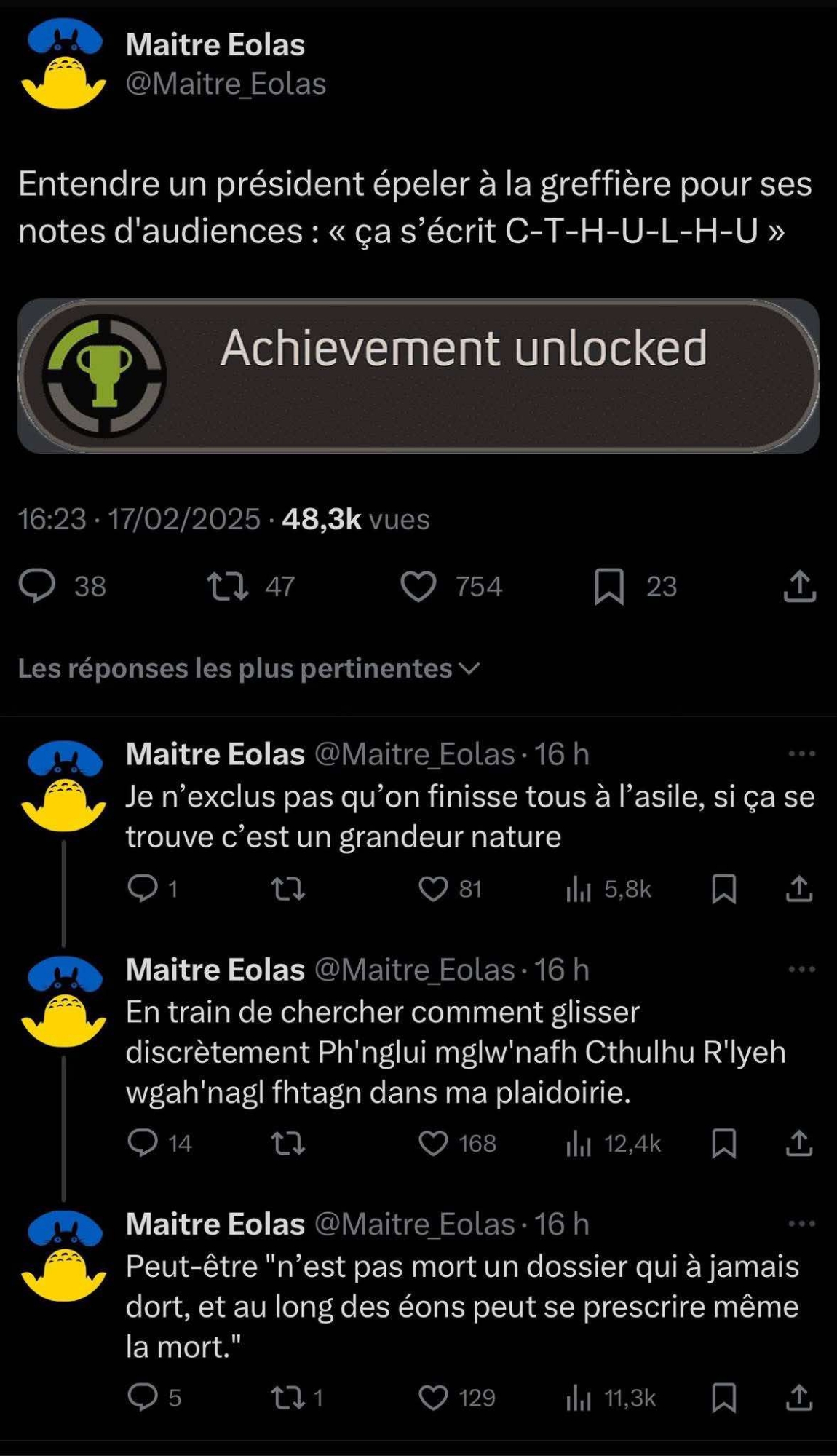
Task: Open overflow menu on the 'plaidoirie' reply
Action: [801, 970]
